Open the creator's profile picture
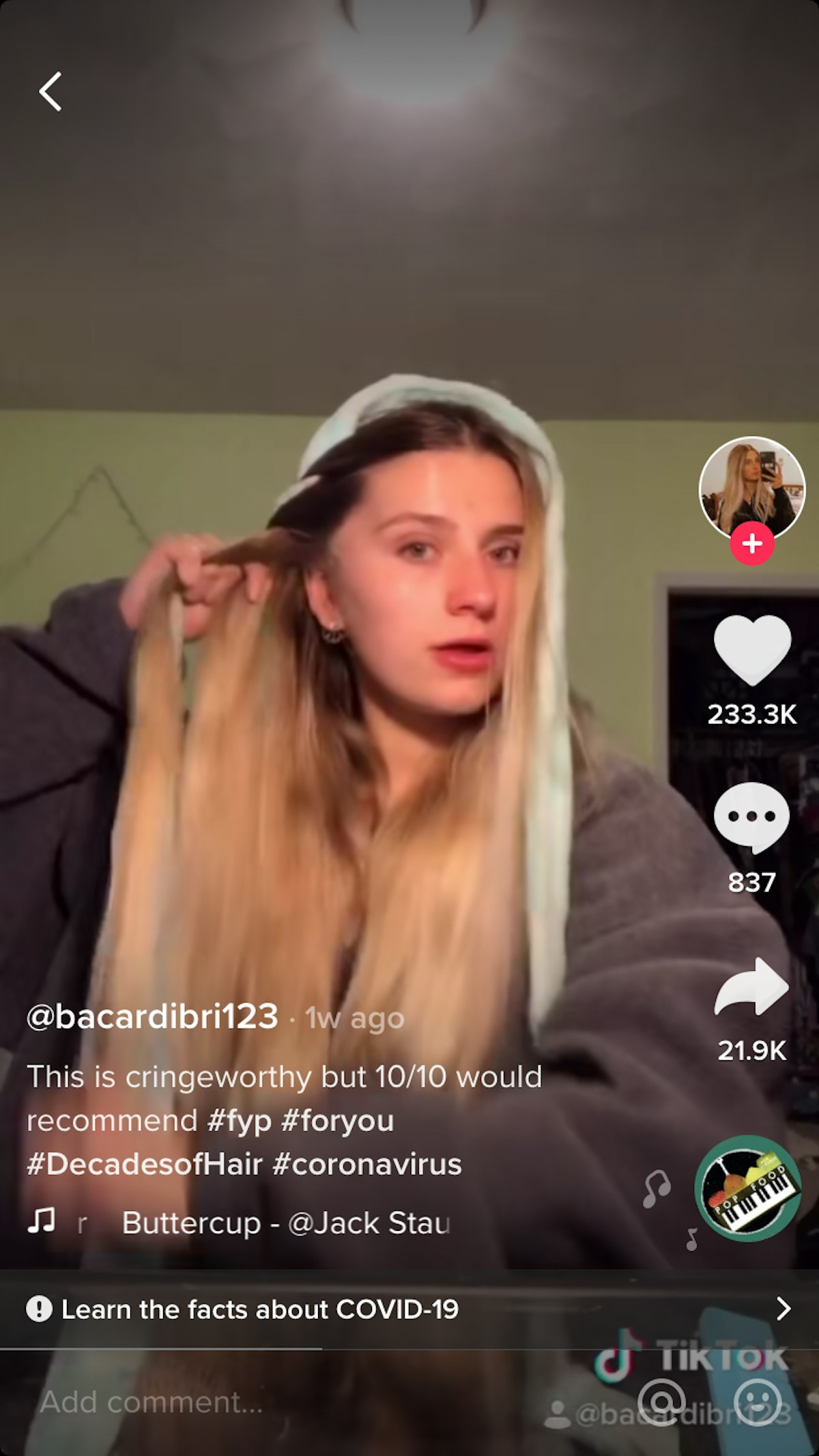Image resolution: width=819 pixels, height=1456 pixels. (751, 486)
